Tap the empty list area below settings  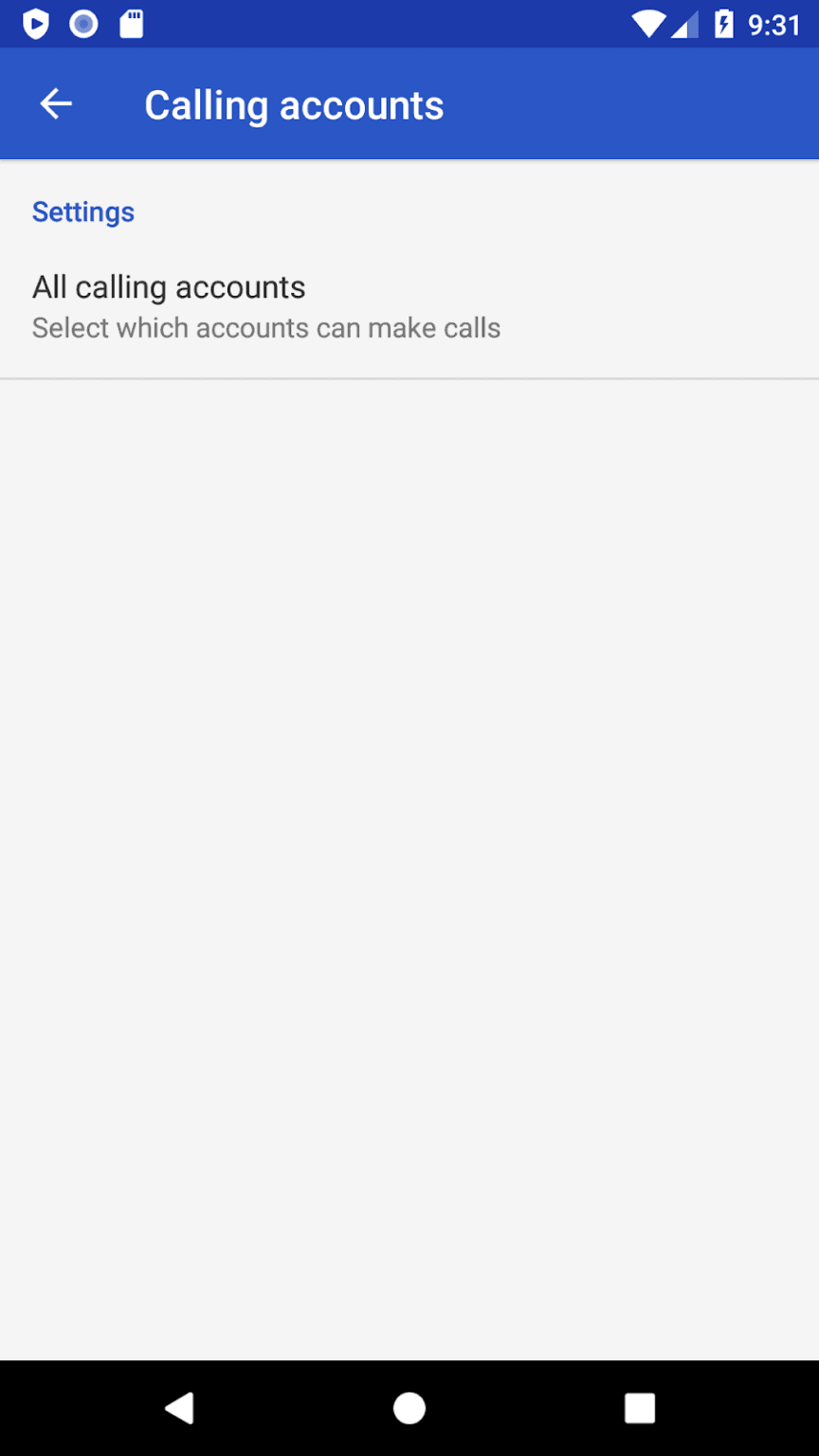(409, 853)
